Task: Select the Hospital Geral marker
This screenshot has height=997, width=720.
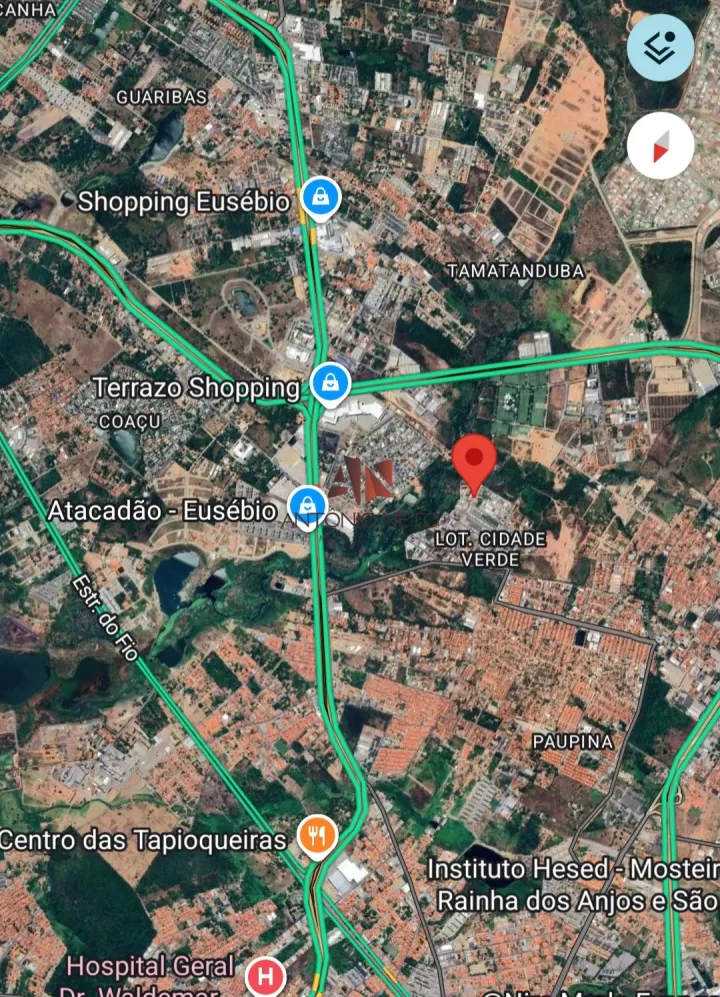Action: (x=265, y=973)
